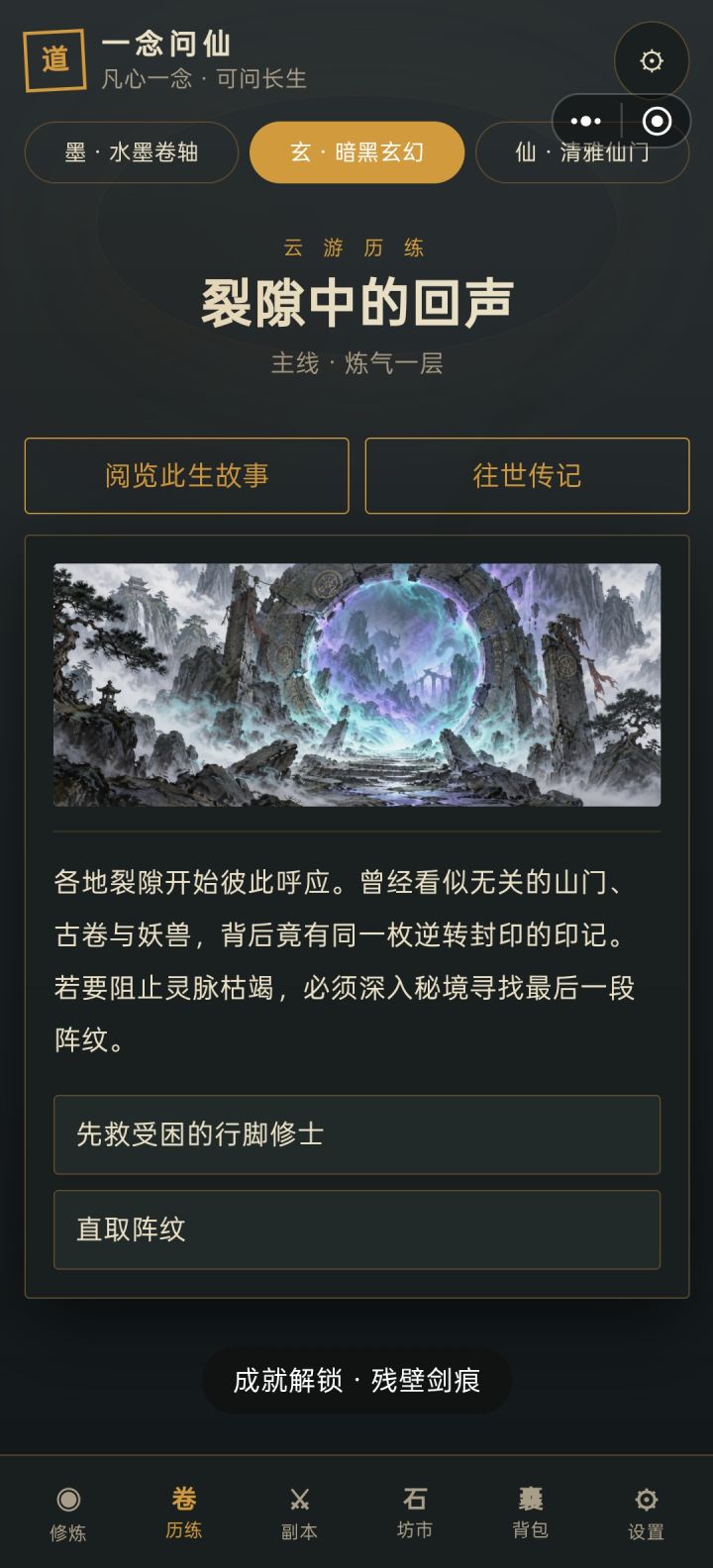Viewport: 713px width, 1568px height.
Task: Open the settings gear at top right
Action: point(652,60)
